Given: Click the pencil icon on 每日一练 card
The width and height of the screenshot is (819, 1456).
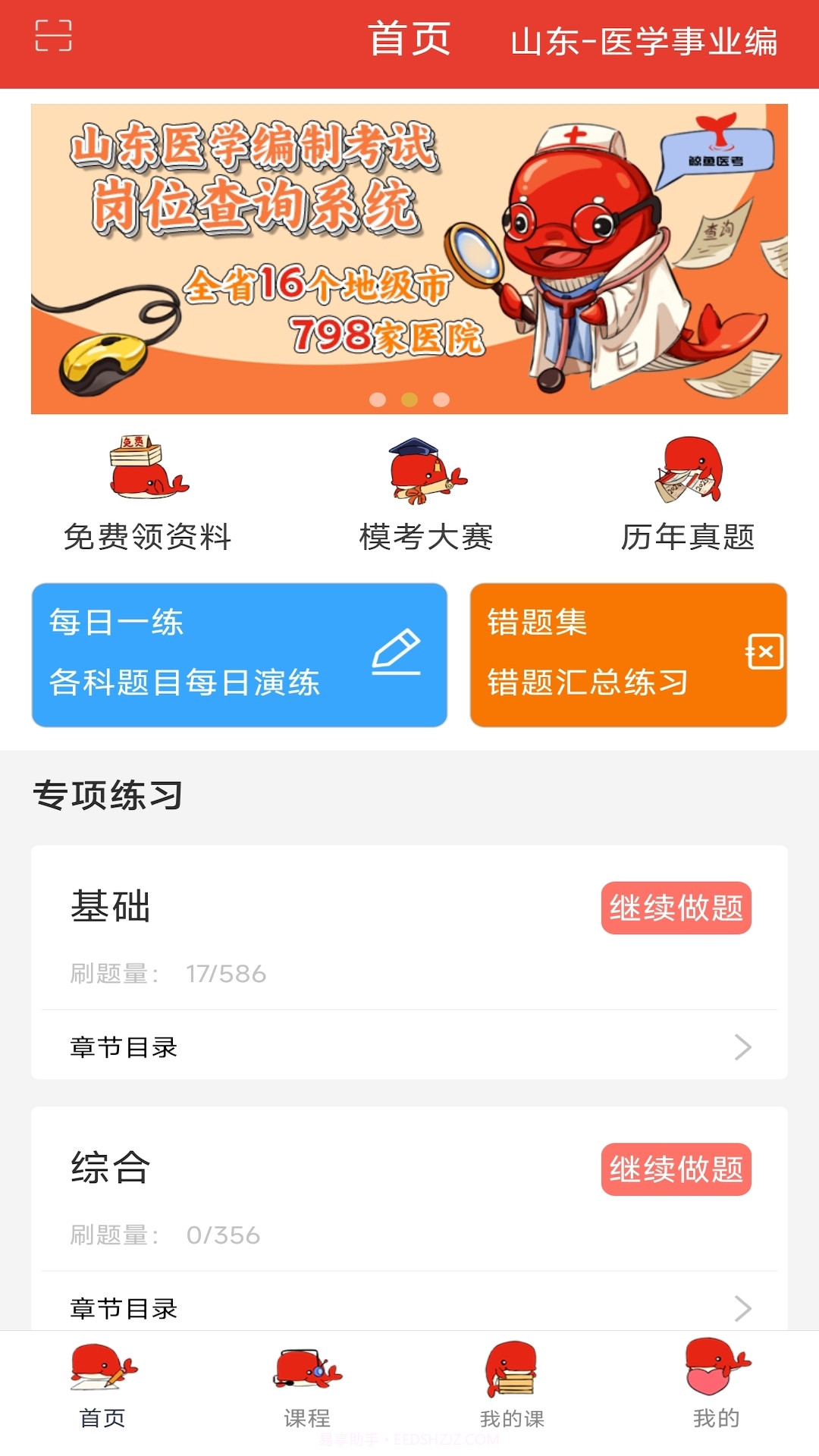Looking at the screenshot, I should click(400, 652).
